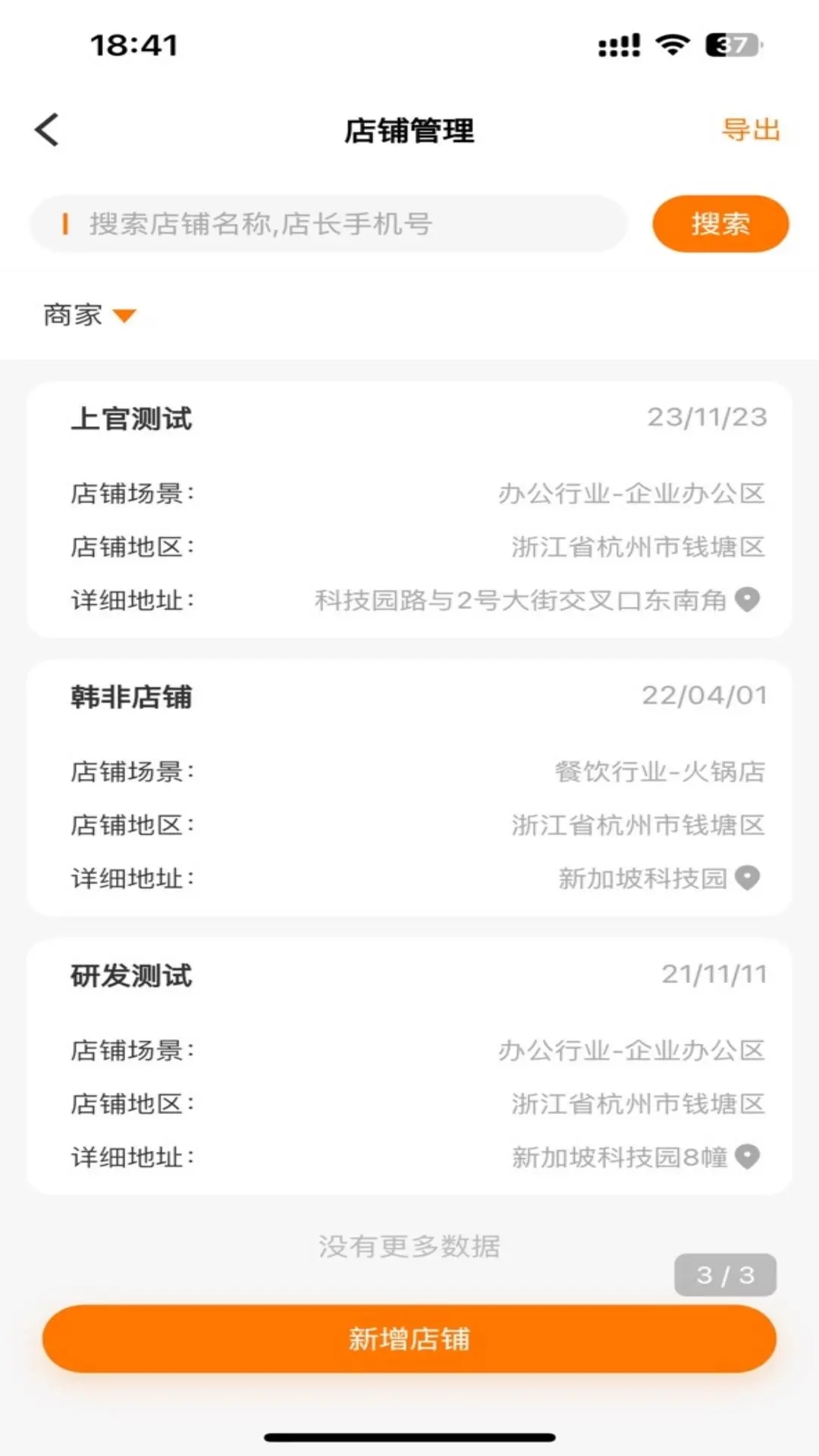Click the shop search input field
Screen dimensions: 819x1456
[x=326, y=223]
